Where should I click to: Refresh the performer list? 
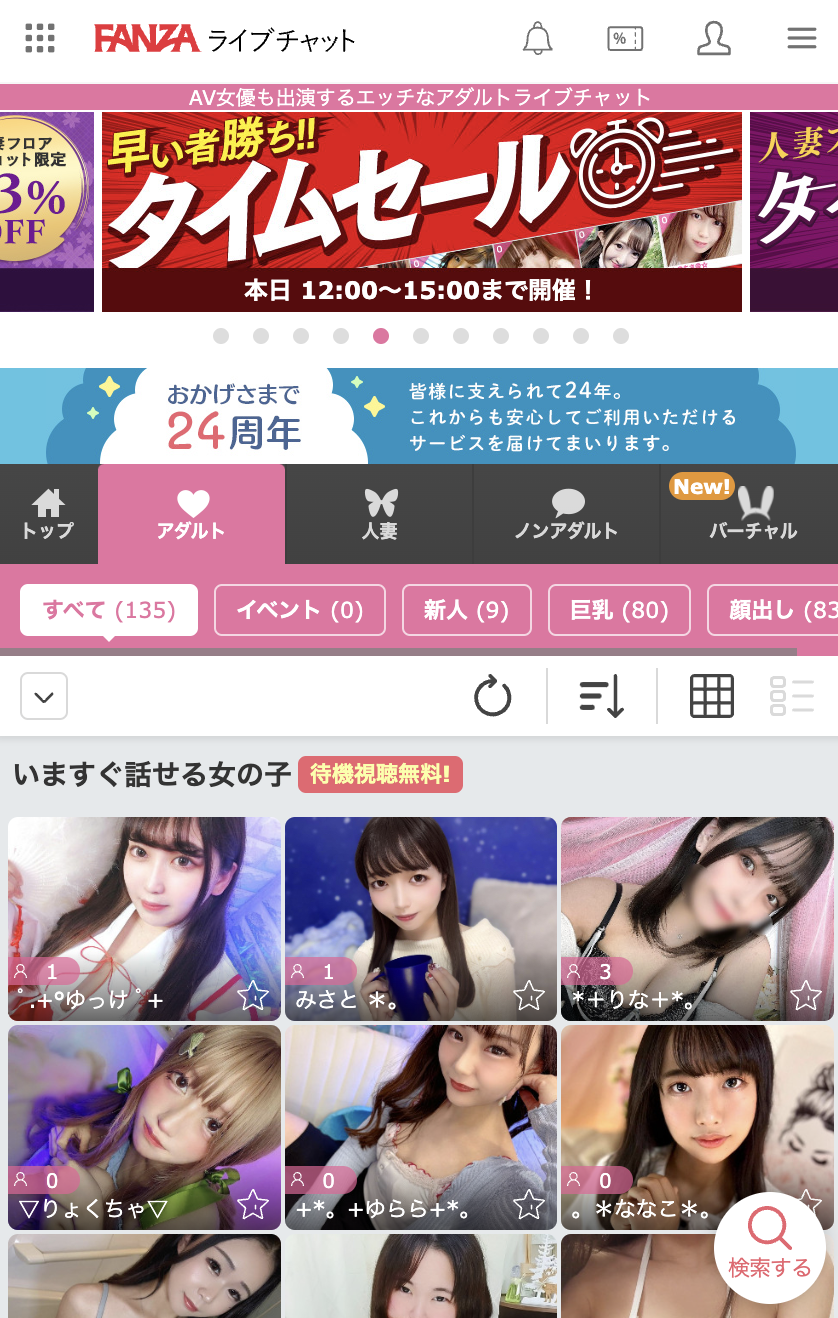492,696
